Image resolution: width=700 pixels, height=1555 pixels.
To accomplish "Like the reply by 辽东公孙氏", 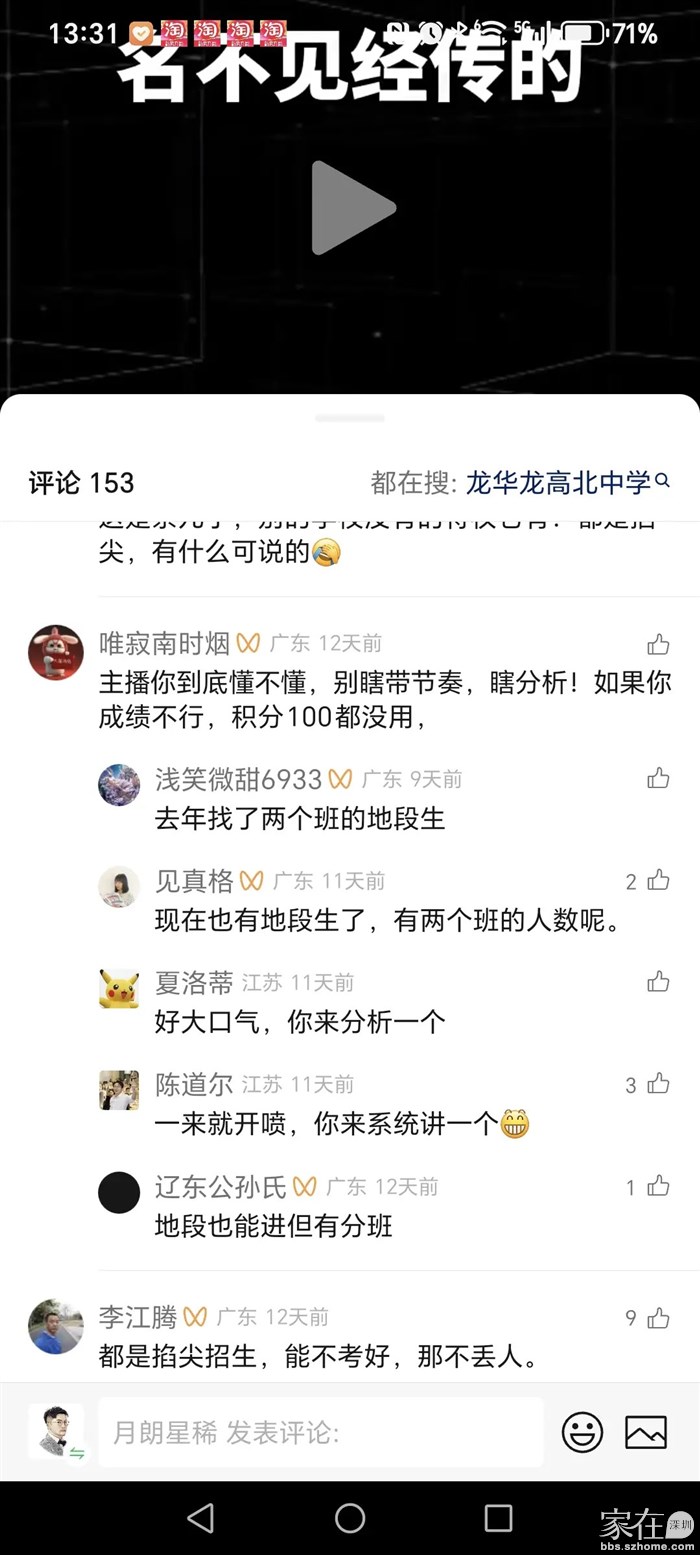I will pyautogui.click(x=658, y=1187).
